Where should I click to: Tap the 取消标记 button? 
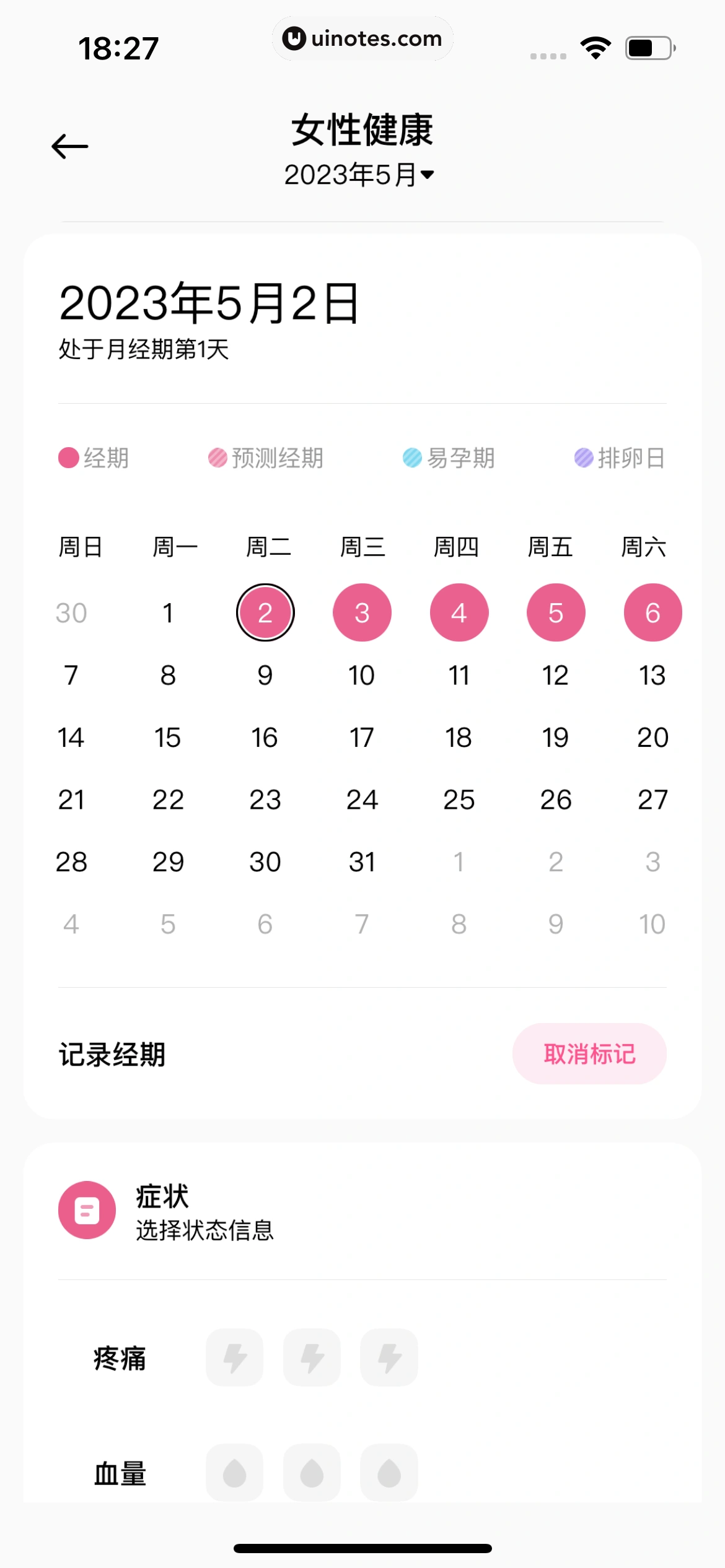pyautogui.click(x=589, y=1053)
